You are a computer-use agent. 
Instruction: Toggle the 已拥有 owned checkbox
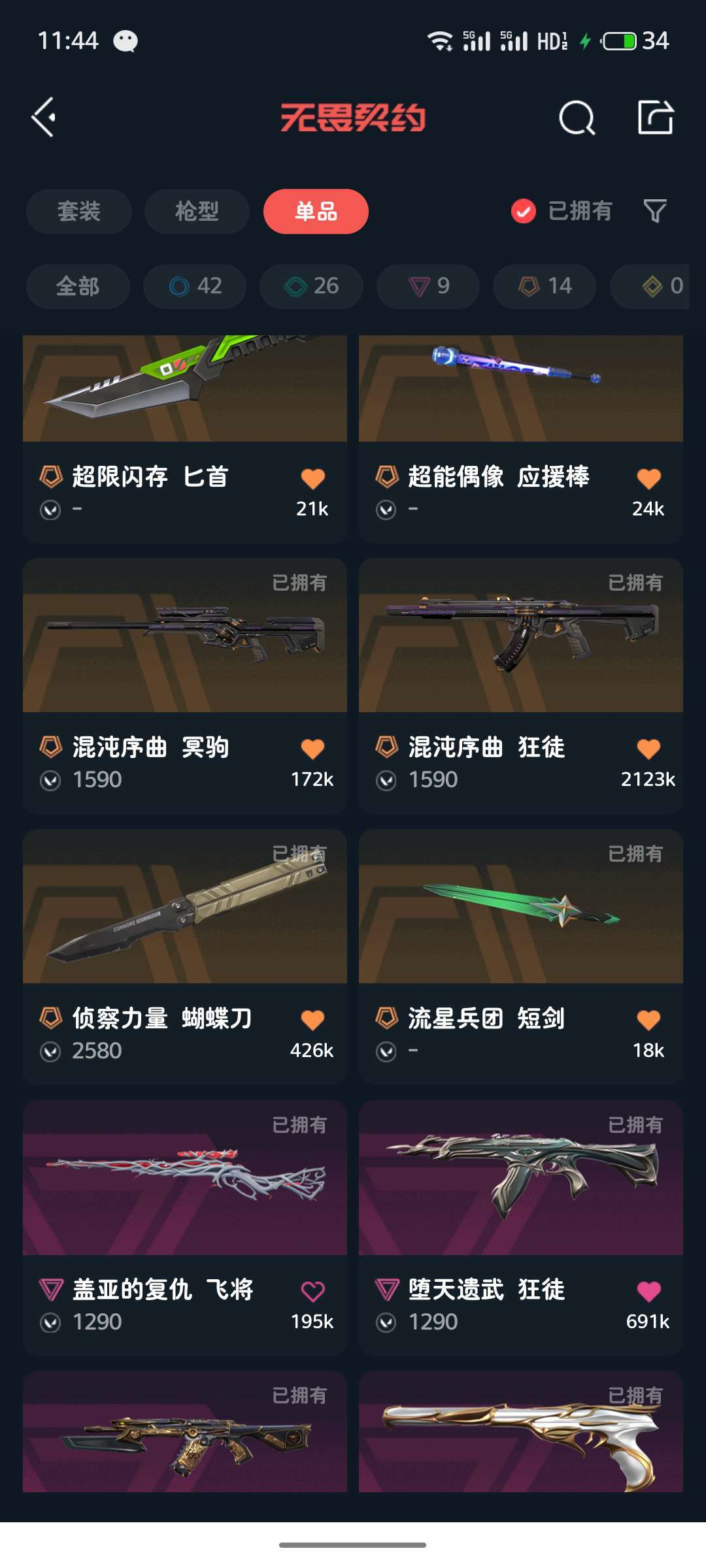(524, 211)
